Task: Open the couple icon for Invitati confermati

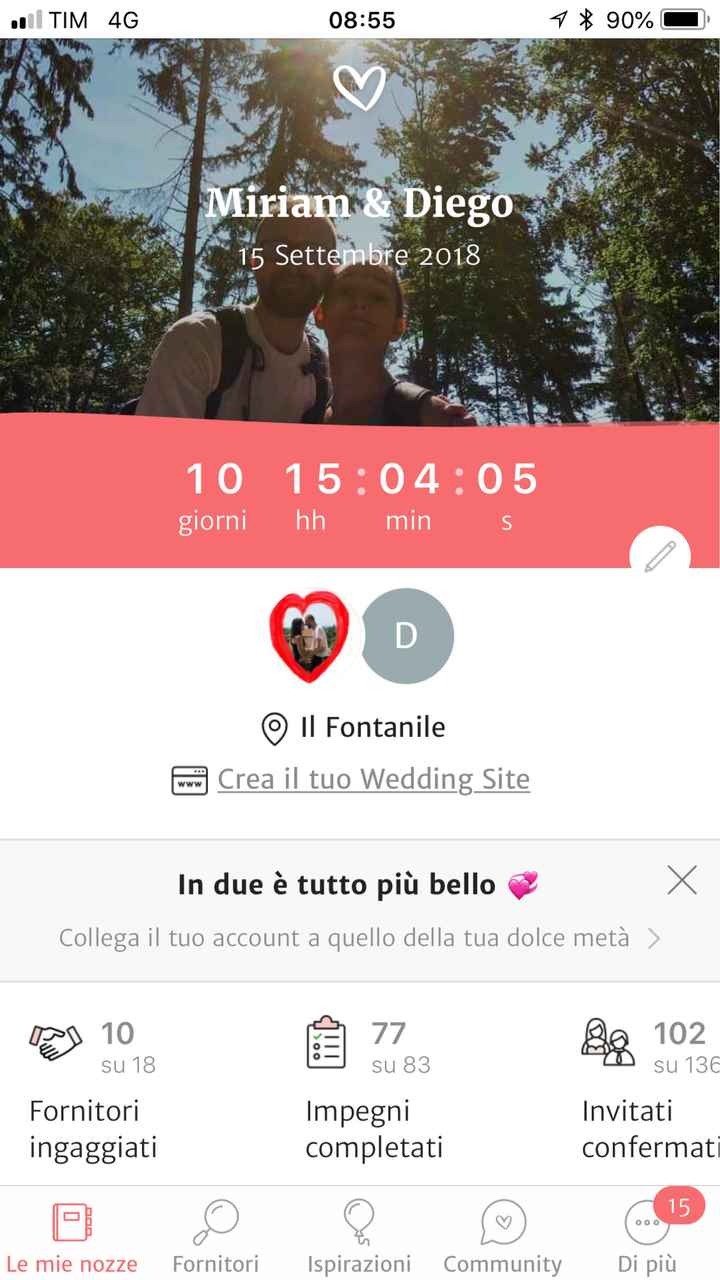Action: pos(607,1043)
